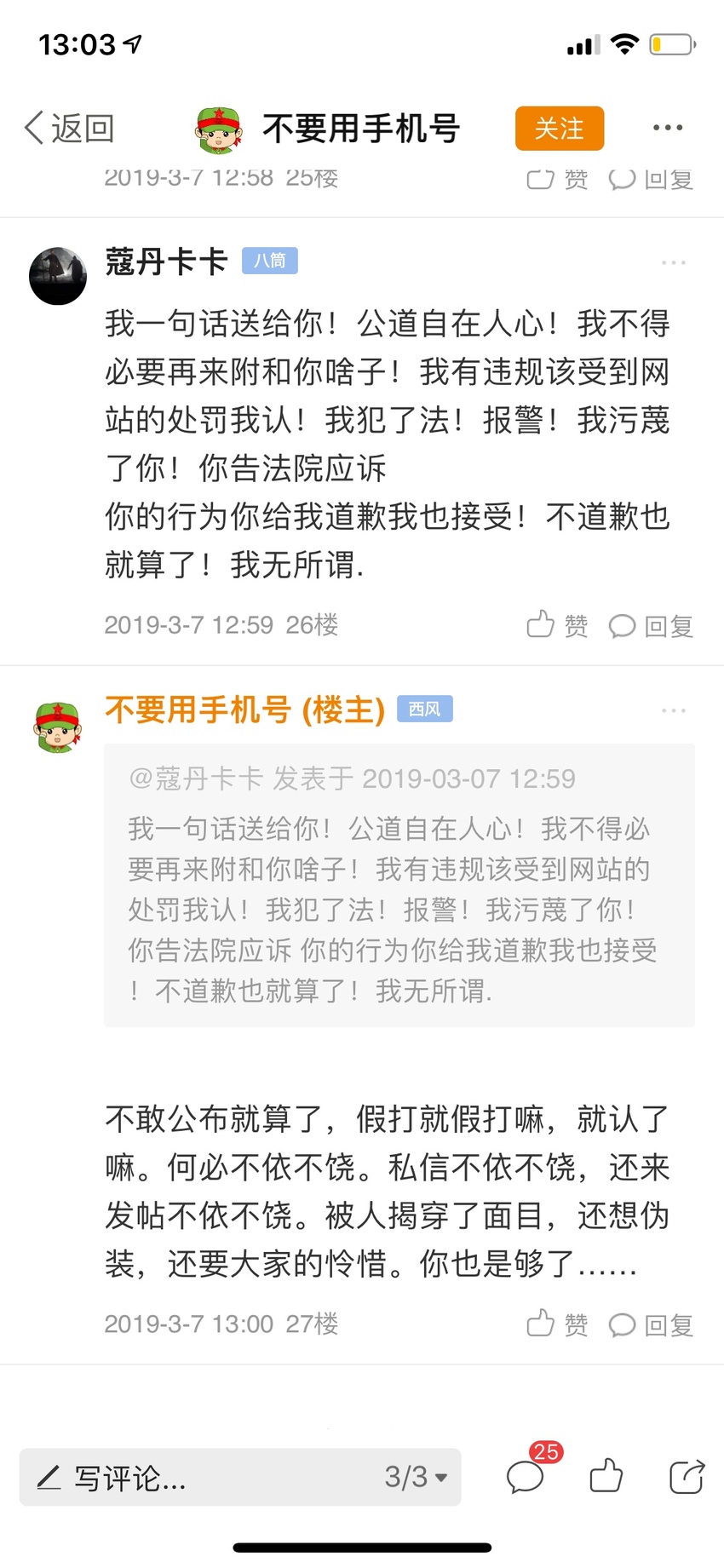Reply to the 27楼 comment

[651, 1324]
